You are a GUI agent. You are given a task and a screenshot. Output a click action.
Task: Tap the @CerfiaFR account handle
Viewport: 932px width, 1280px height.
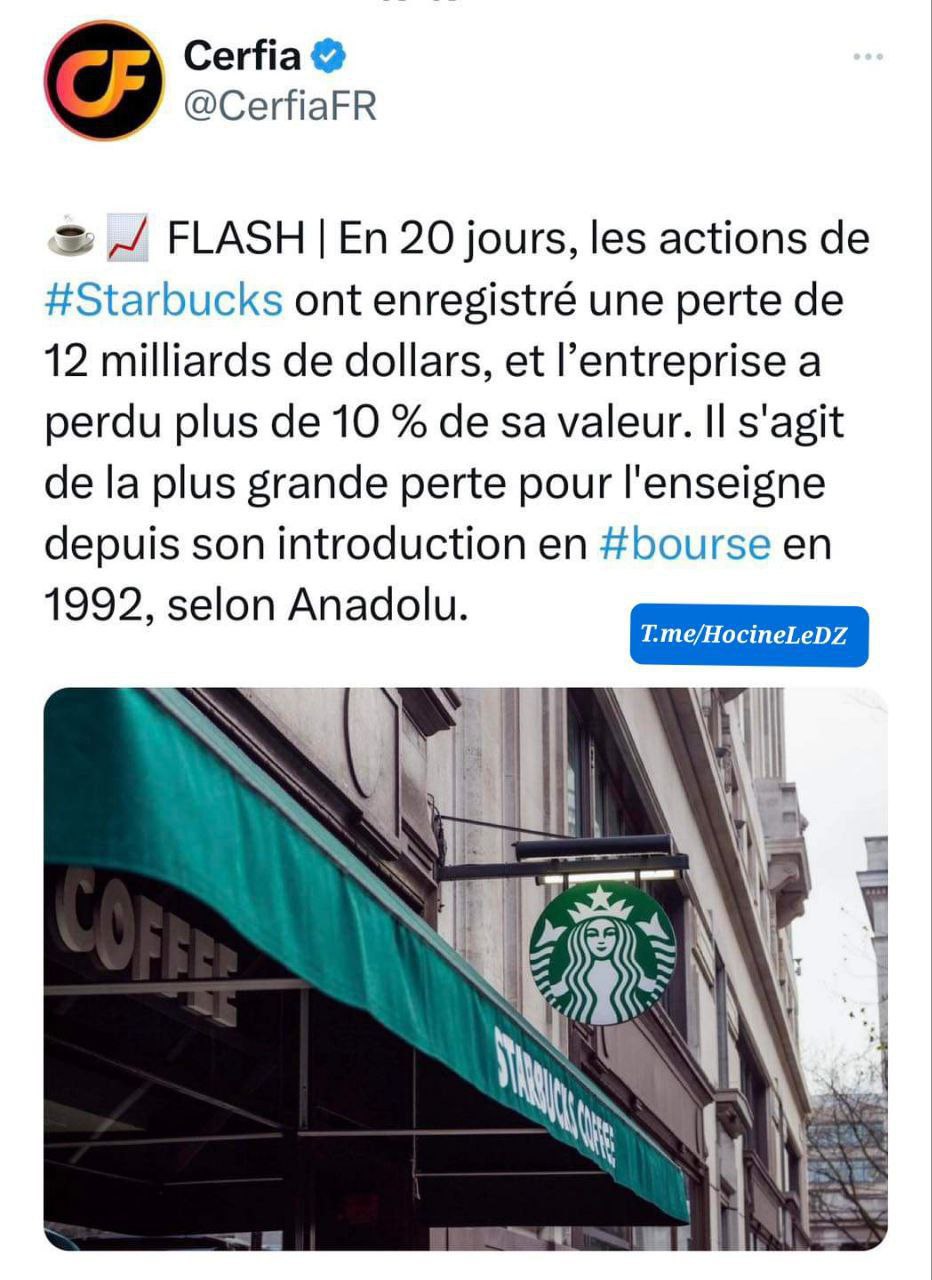280,106
